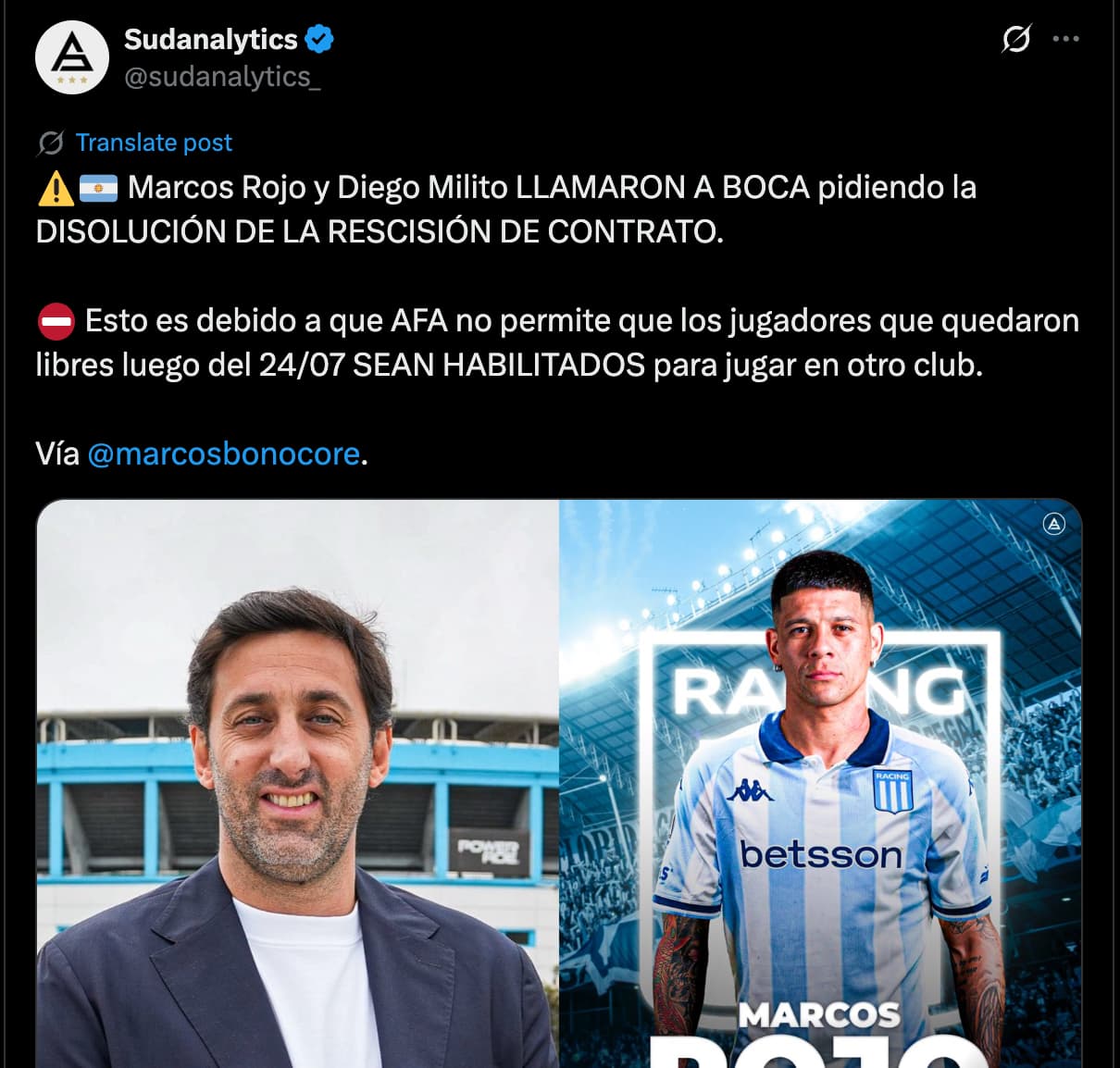Open the post's three-dot overflow menu
1120x1068 pixels.
[1065, 39]
